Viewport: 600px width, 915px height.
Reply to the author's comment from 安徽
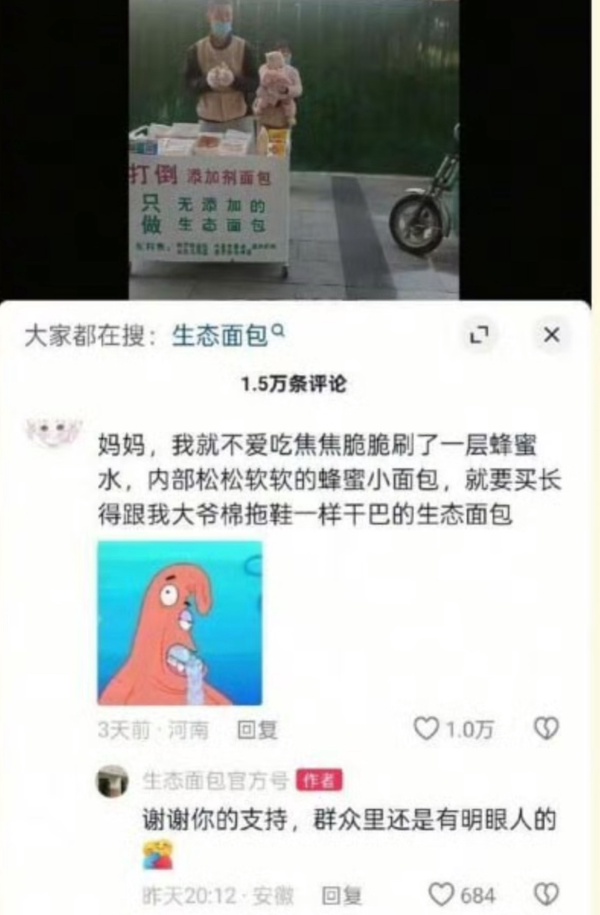341,894
